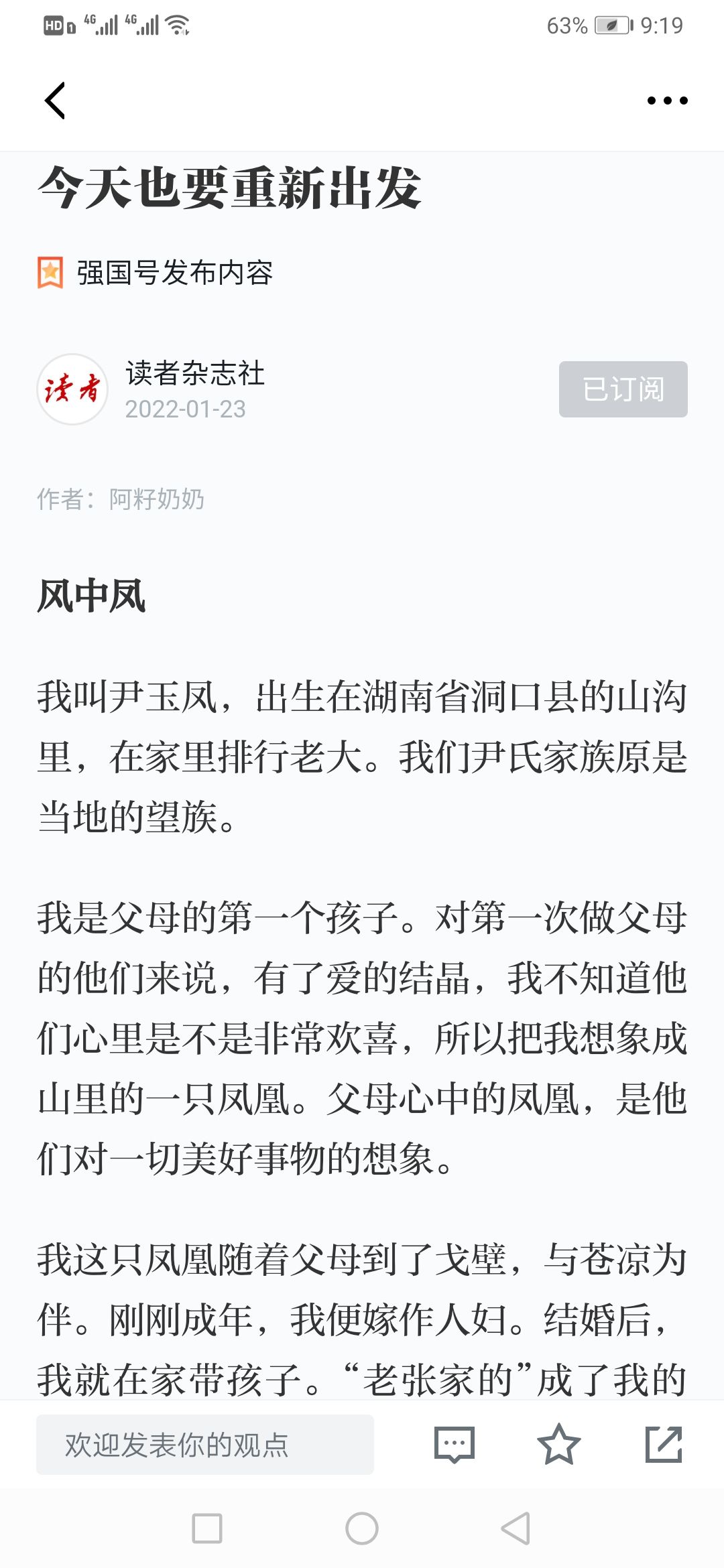Tap the system home button
This screenshot has width=724, height=1568.
click(362, 1528)
